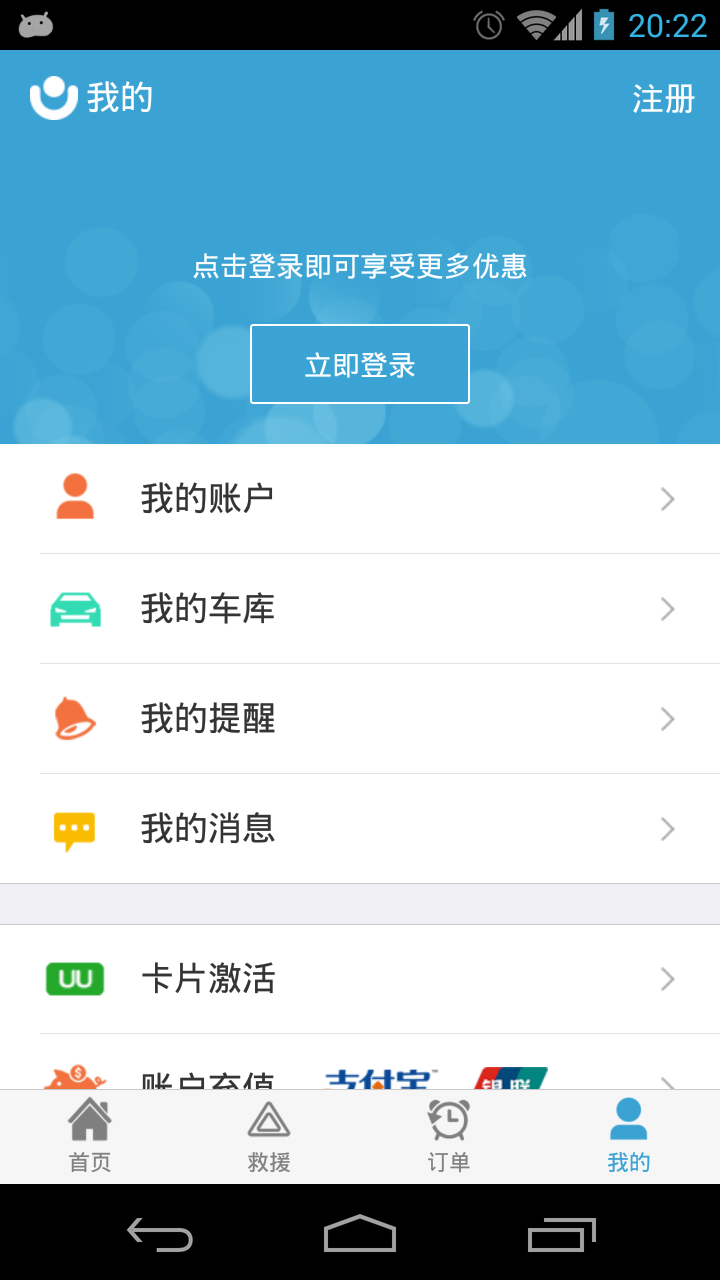The image size is (720, 1280).
Task: Tap the 立即登录 login button
Action: click(360, 364)
